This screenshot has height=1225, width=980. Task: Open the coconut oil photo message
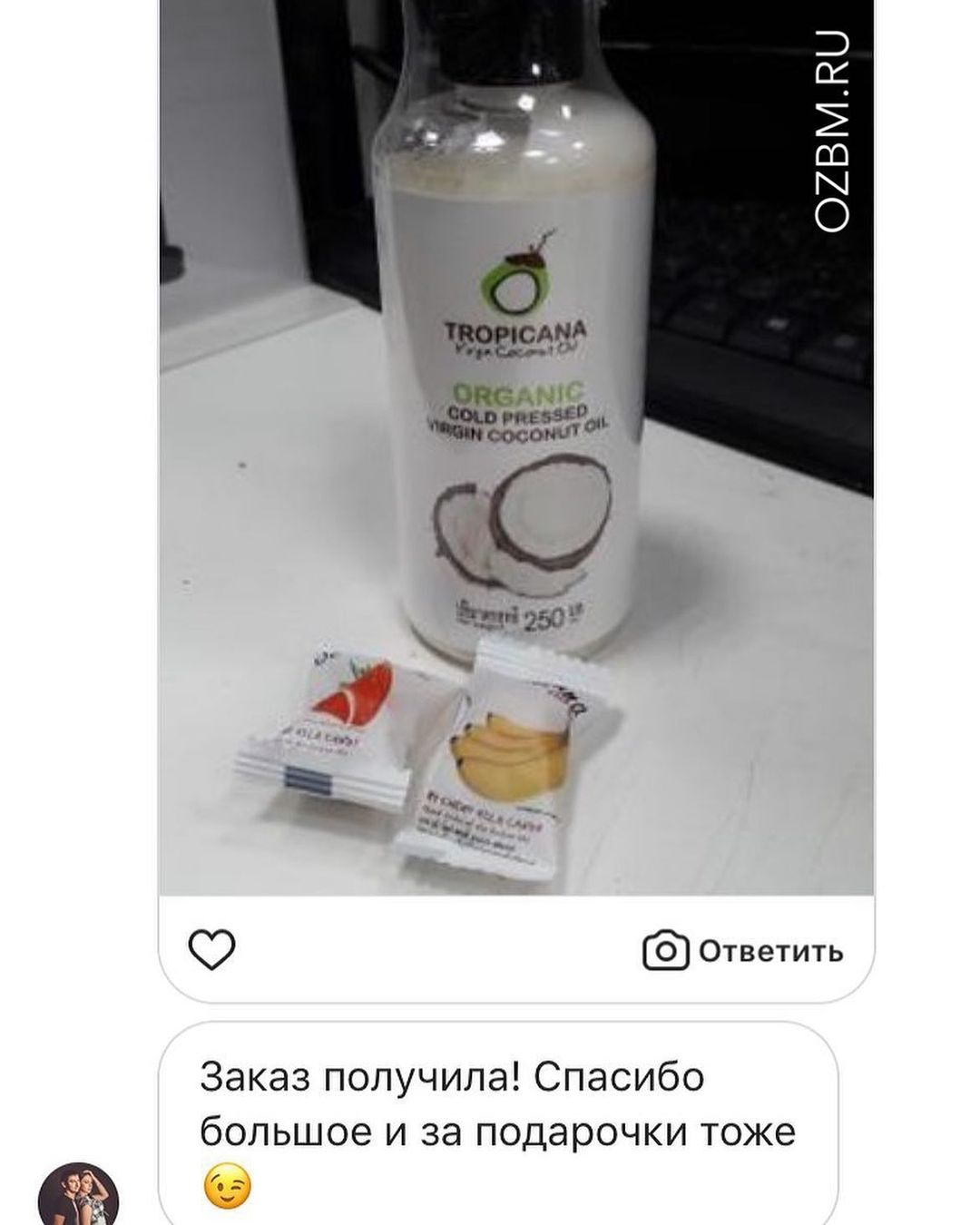(x=515, y=454)
